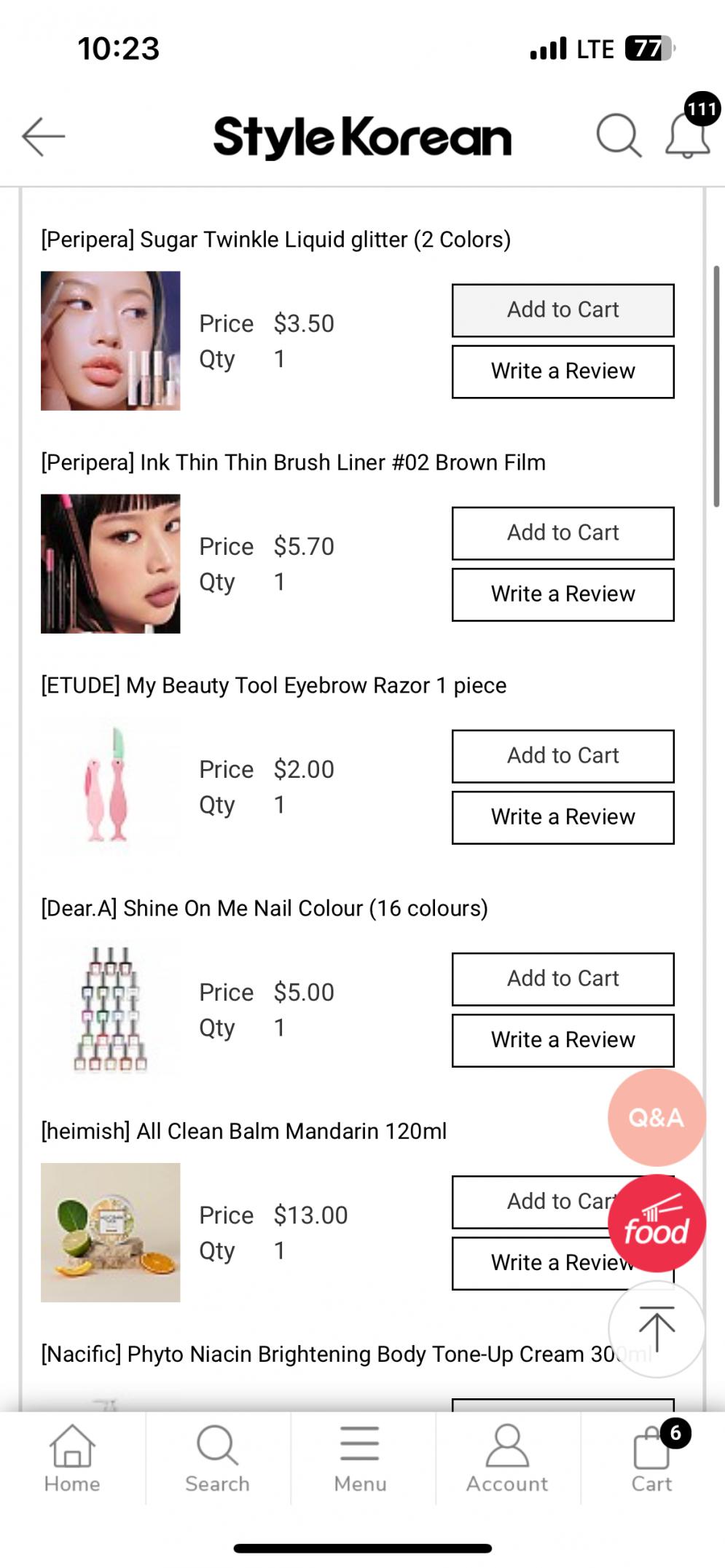Switch to the Home tab
This screenshot has width=725, height=1568.
(72, 1458)
